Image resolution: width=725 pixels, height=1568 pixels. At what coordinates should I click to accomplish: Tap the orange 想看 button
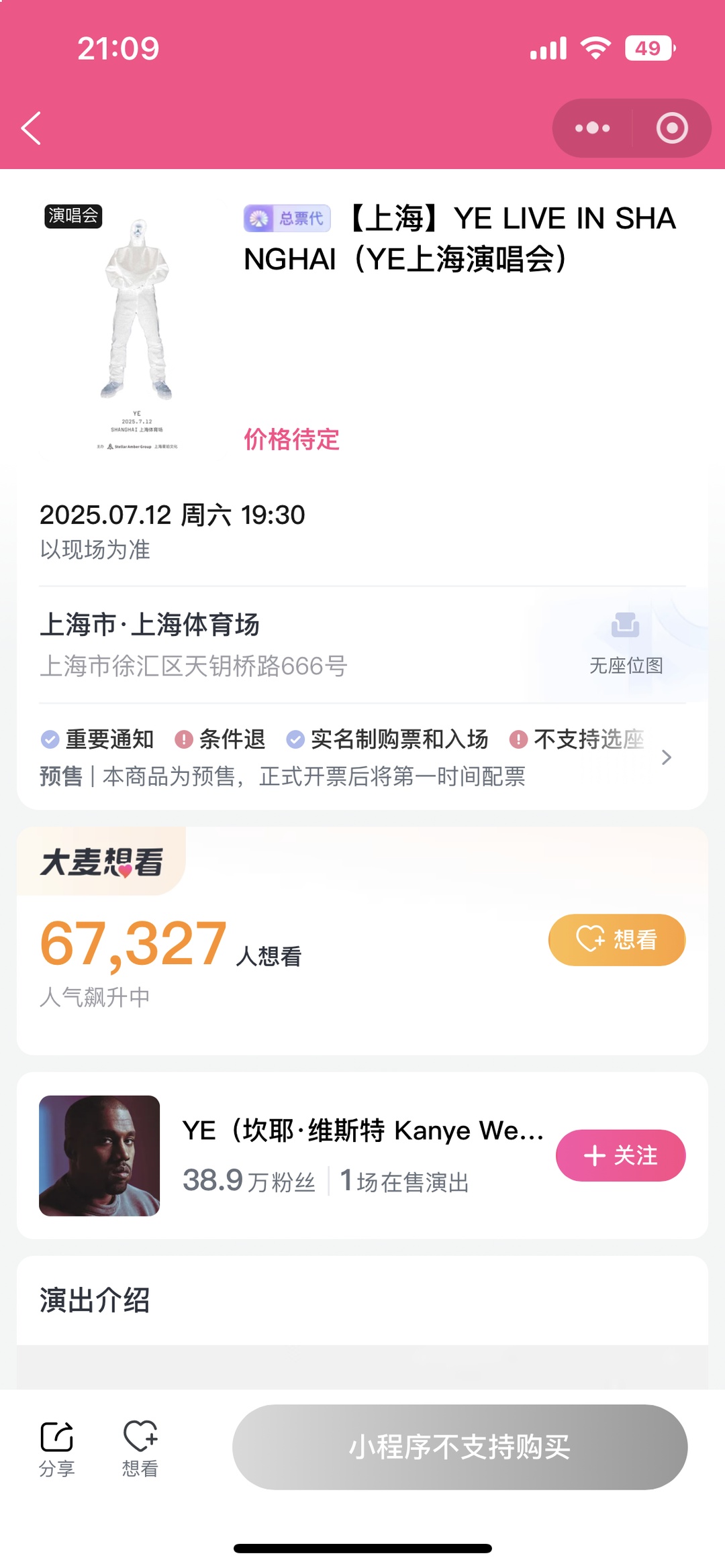[x=617, y=940]
